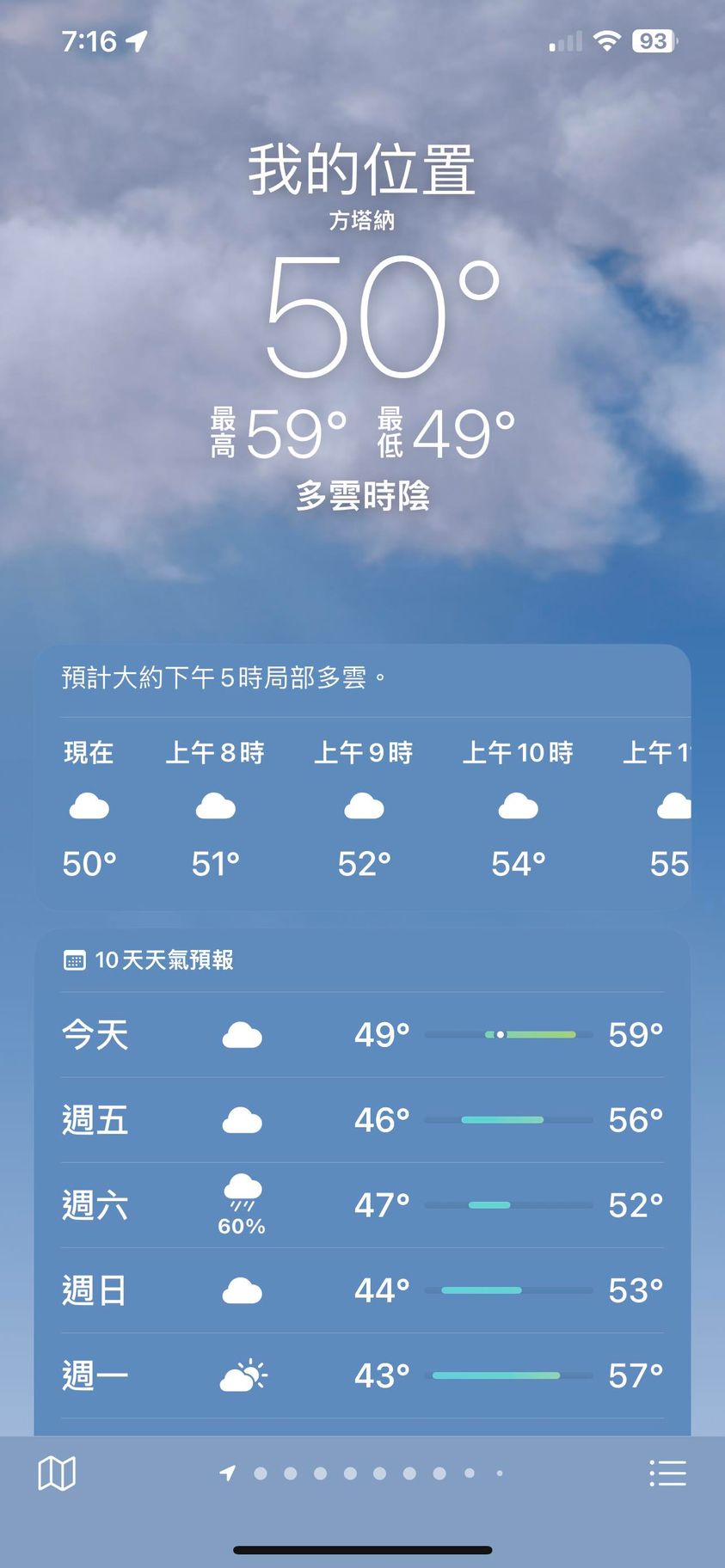Image resolution: width=725 pixels, height=1568 pixels.
Task: Open Sunday (週日) forecast row
Action: [362, 1289]
